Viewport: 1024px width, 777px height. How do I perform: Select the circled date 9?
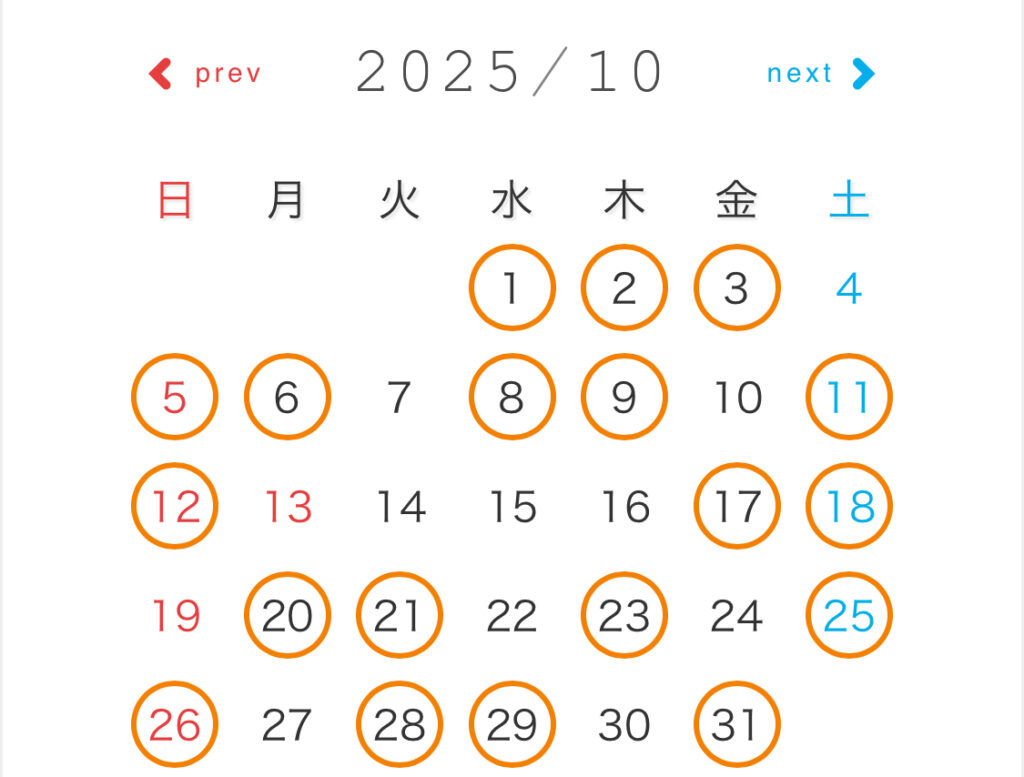pyautogui.click(x=624, y=397)
